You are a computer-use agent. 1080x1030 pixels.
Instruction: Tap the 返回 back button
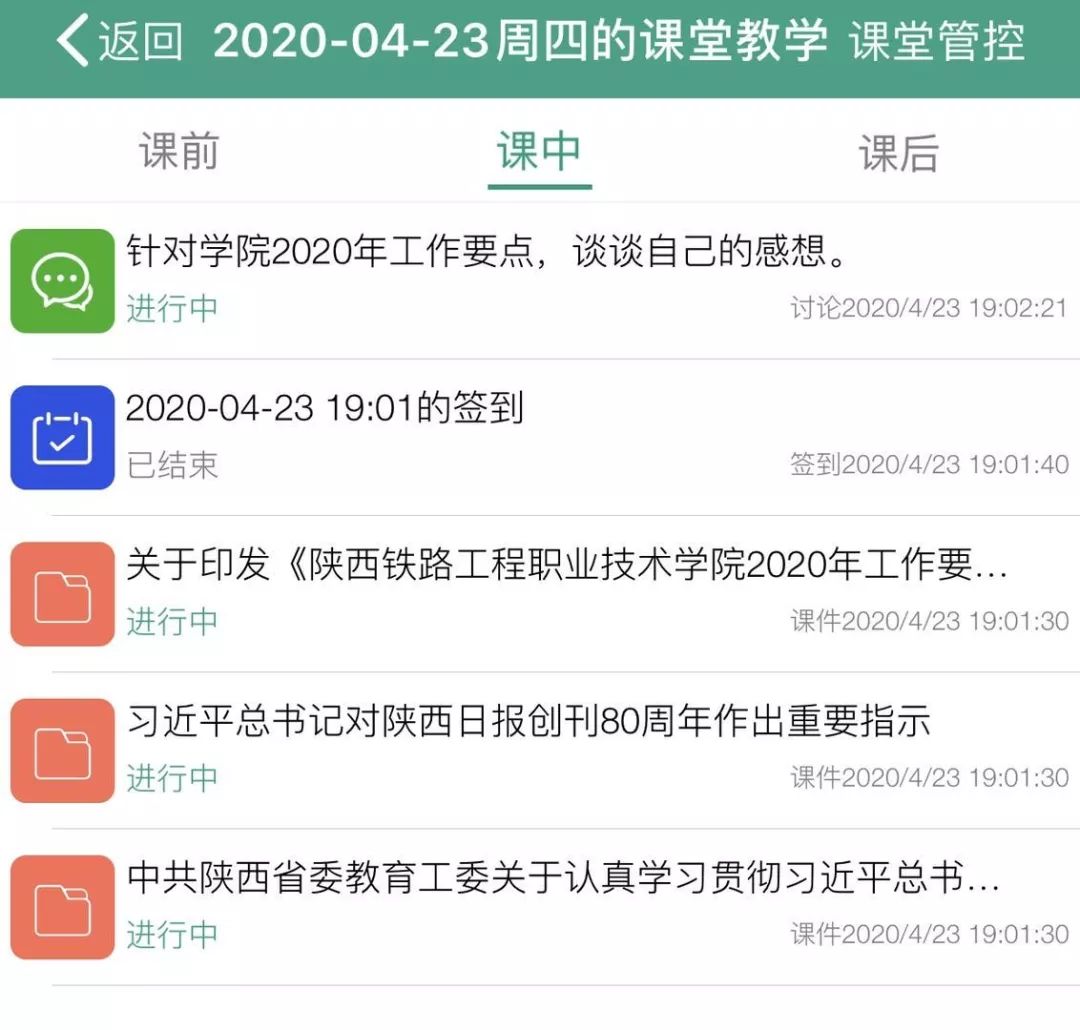point(120,42)
